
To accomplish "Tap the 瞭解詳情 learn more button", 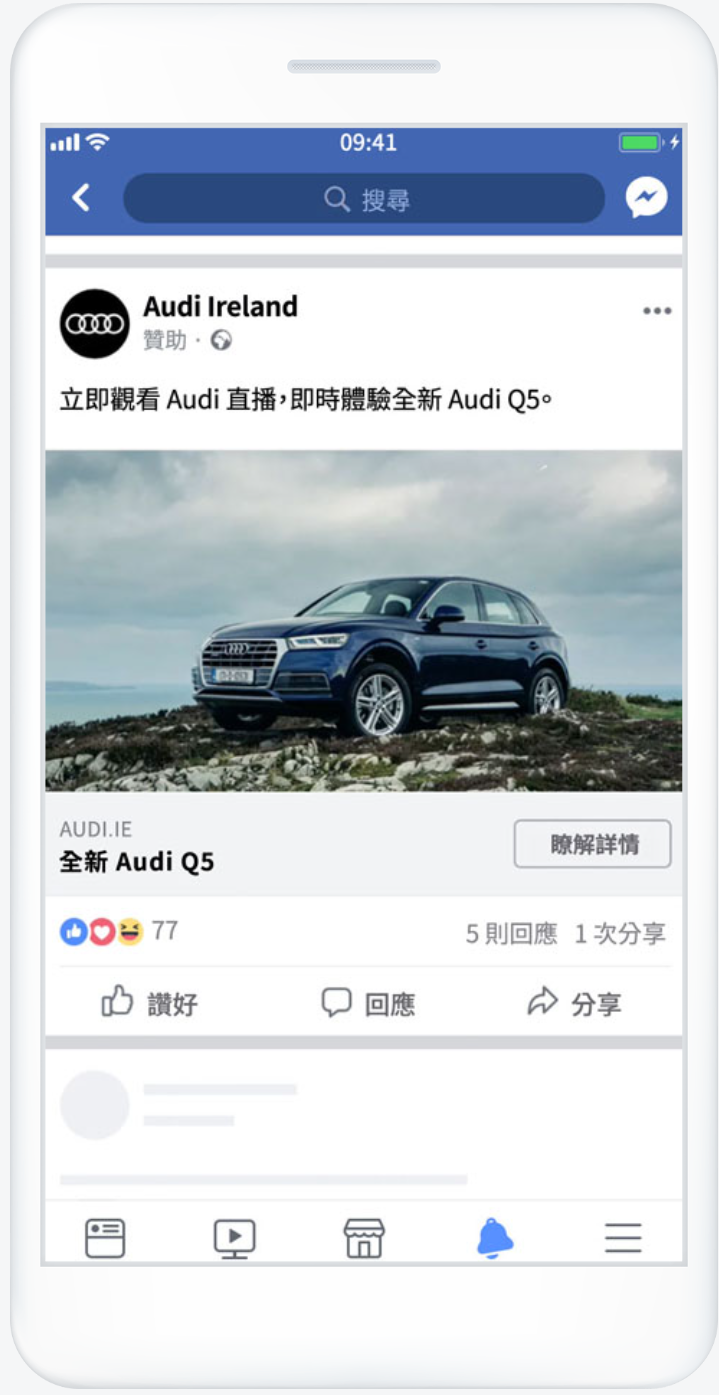I will tap(592, 845).
